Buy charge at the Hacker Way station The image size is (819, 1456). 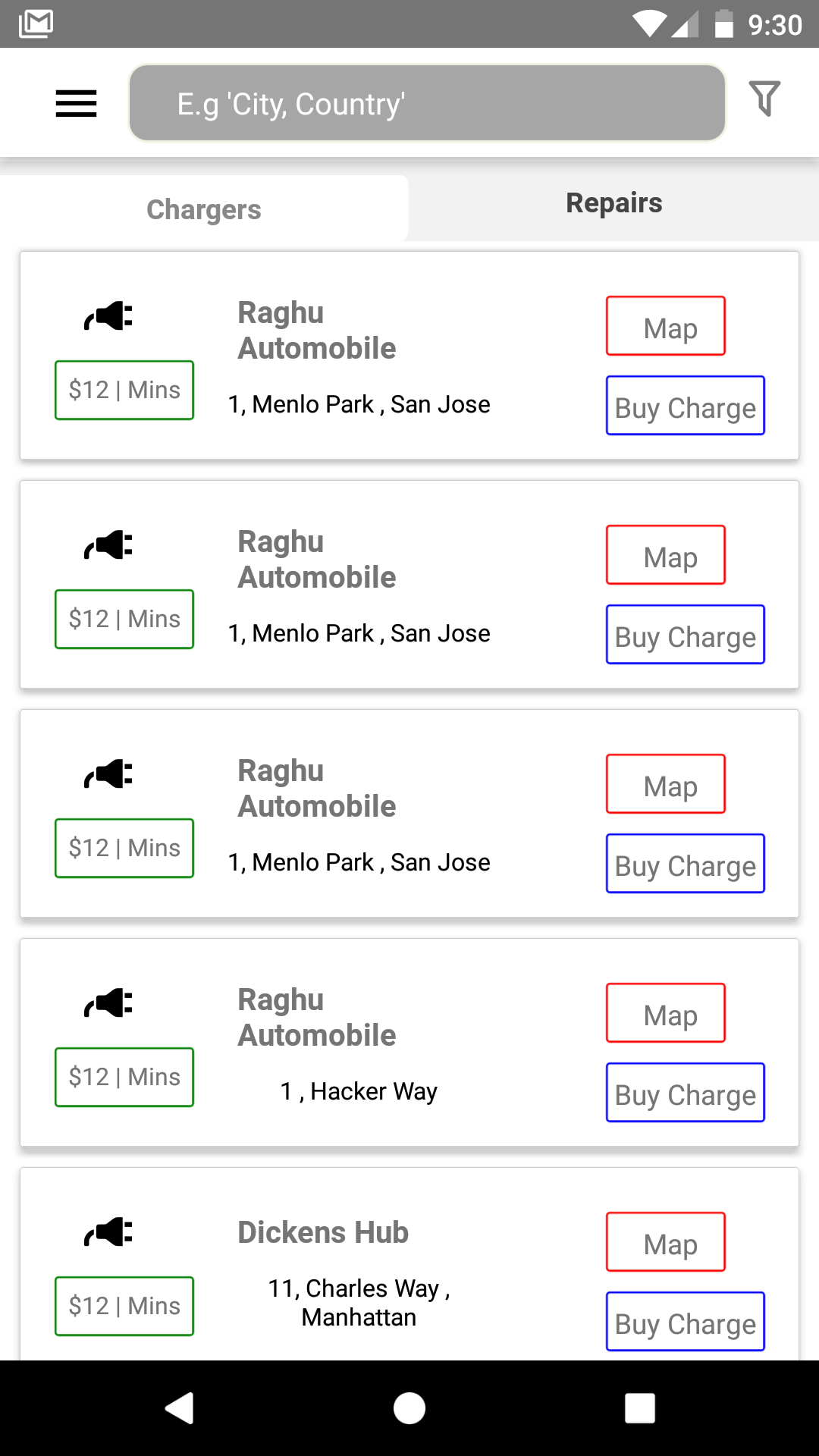(685, 1093)
